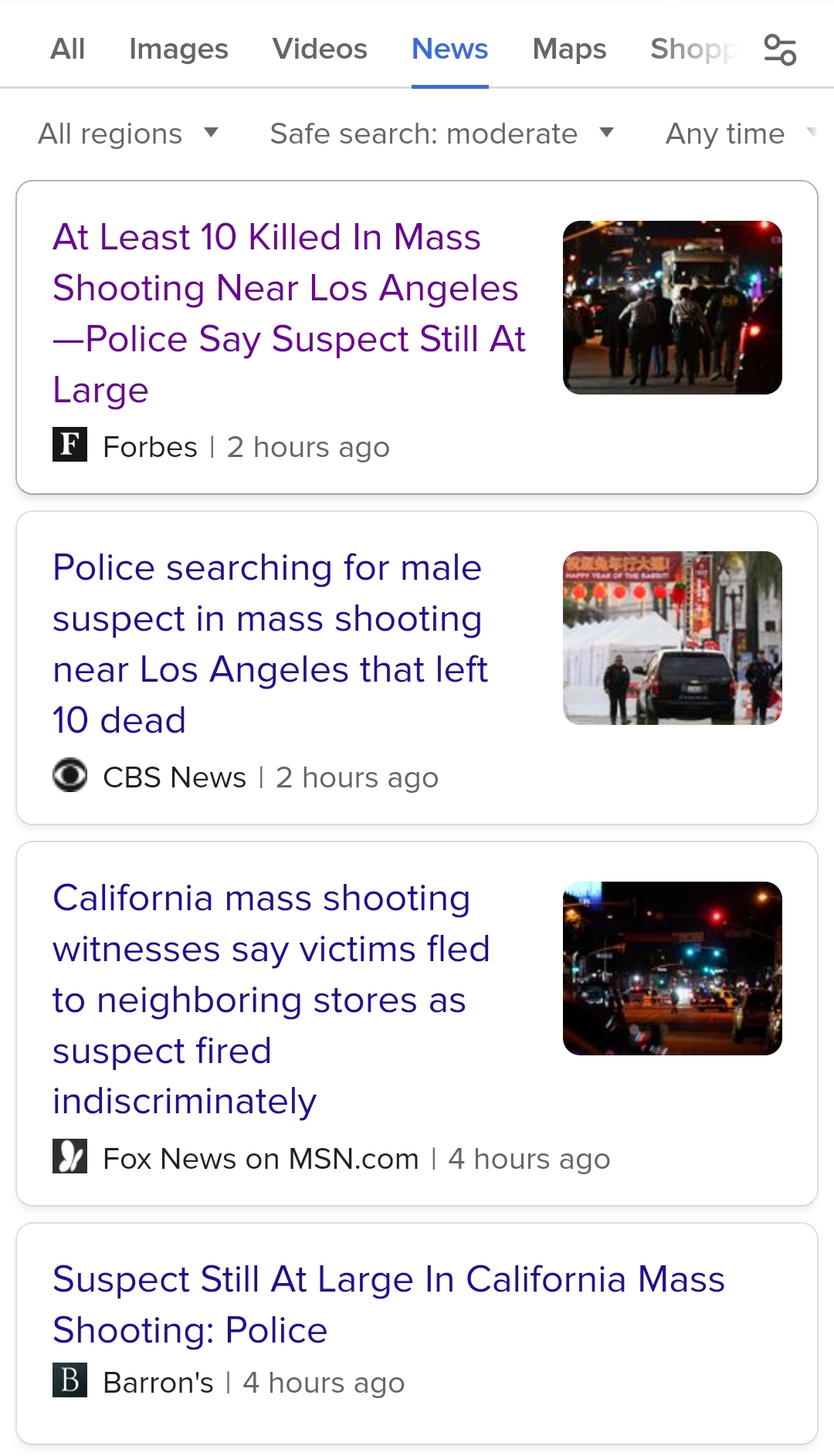This screenshot has width=834, height=1456.
Task: Open the Fox News on MSN.com article
Action: (x=271, y=999)
